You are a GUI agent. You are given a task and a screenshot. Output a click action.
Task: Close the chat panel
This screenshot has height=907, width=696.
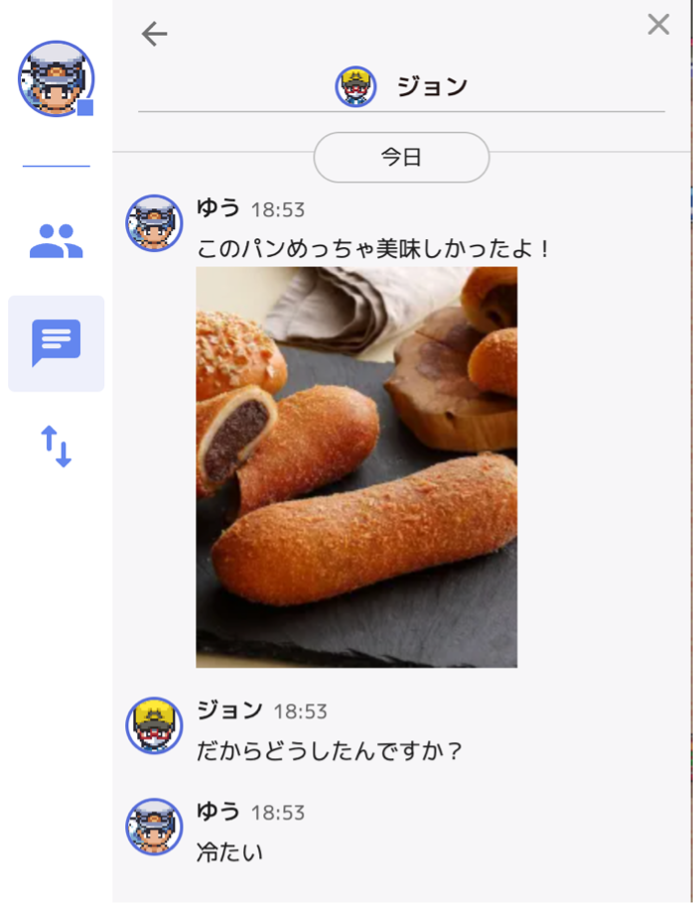click(658, 25)
